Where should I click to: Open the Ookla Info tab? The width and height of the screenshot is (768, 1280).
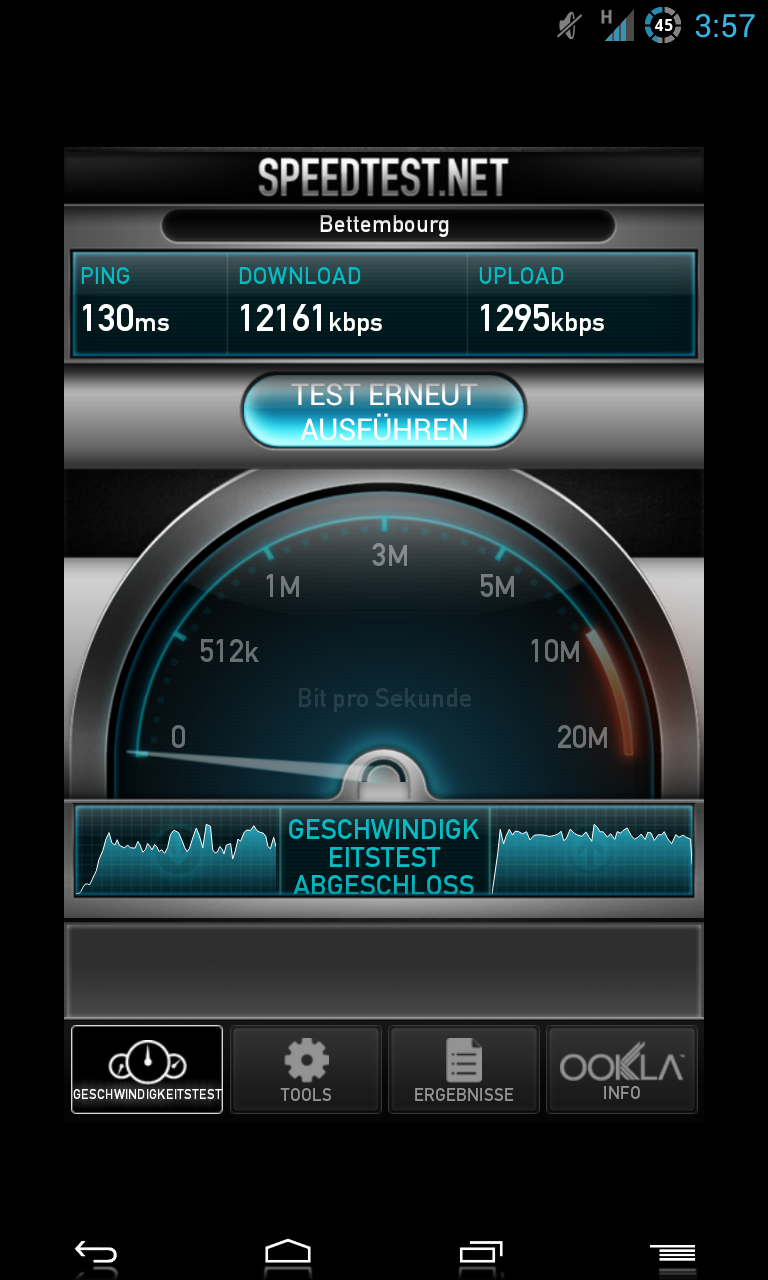click(x=622, y=1069)
